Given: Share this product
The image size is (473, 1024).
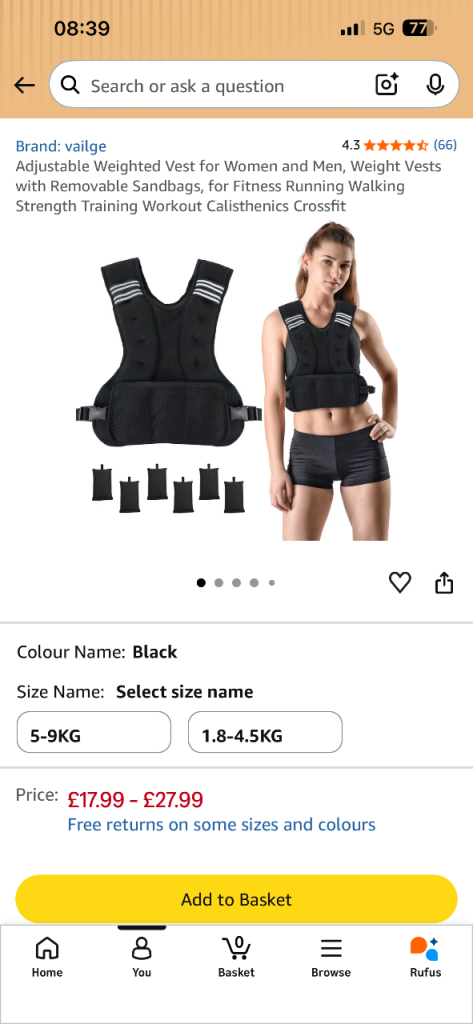Looking at the screenshot, I should point(444,582).
